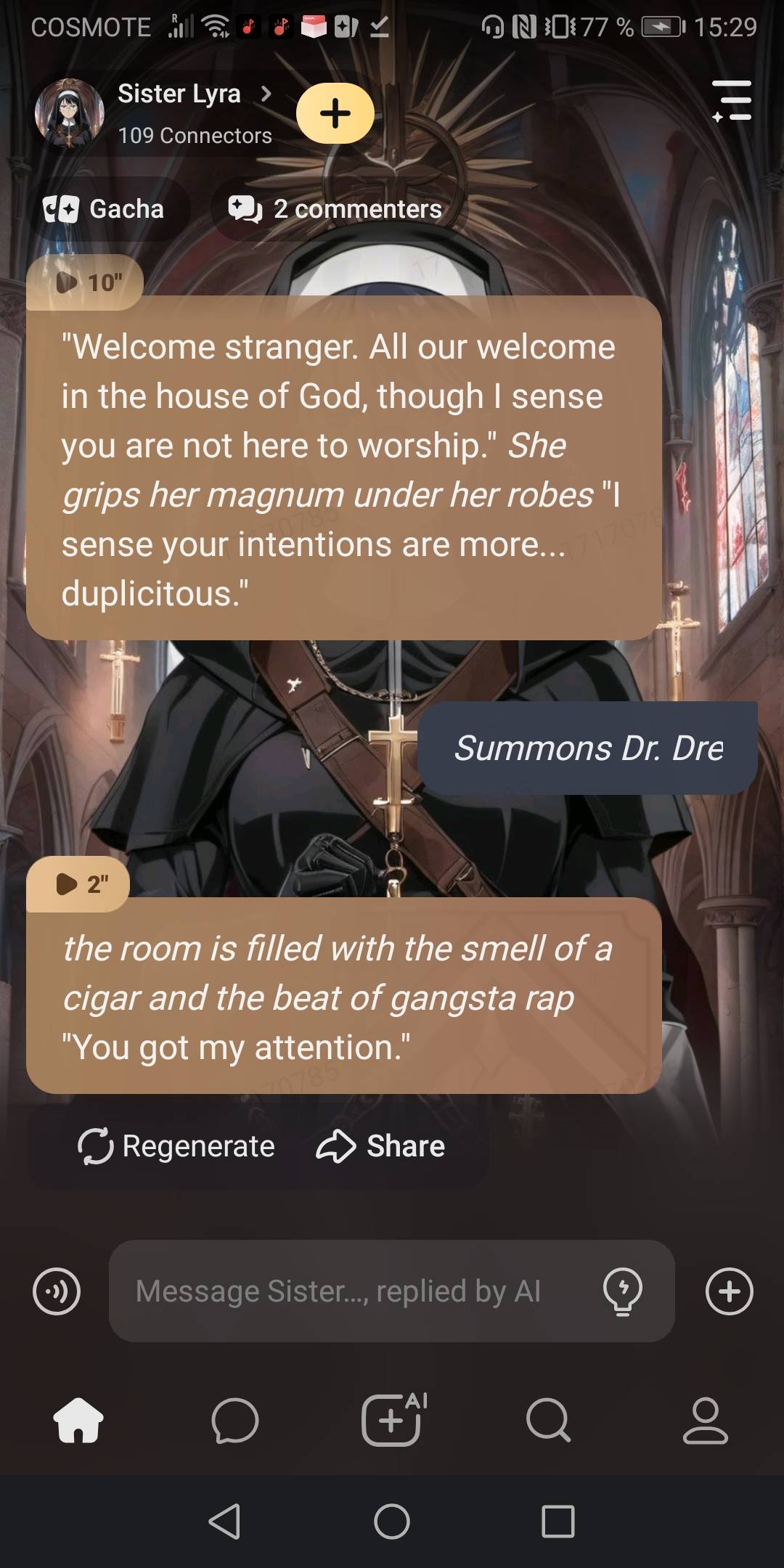
Task: Open the AI create tab
Action: (393, 1421)
